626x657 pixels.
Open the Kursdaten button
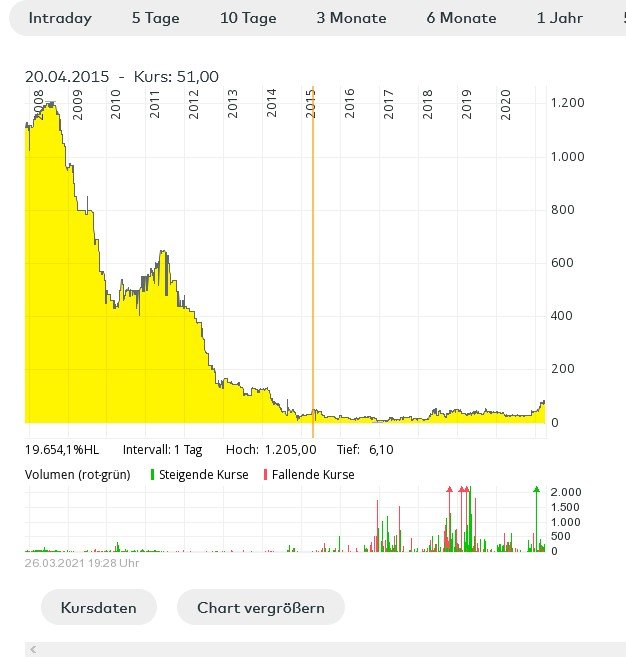99,608
